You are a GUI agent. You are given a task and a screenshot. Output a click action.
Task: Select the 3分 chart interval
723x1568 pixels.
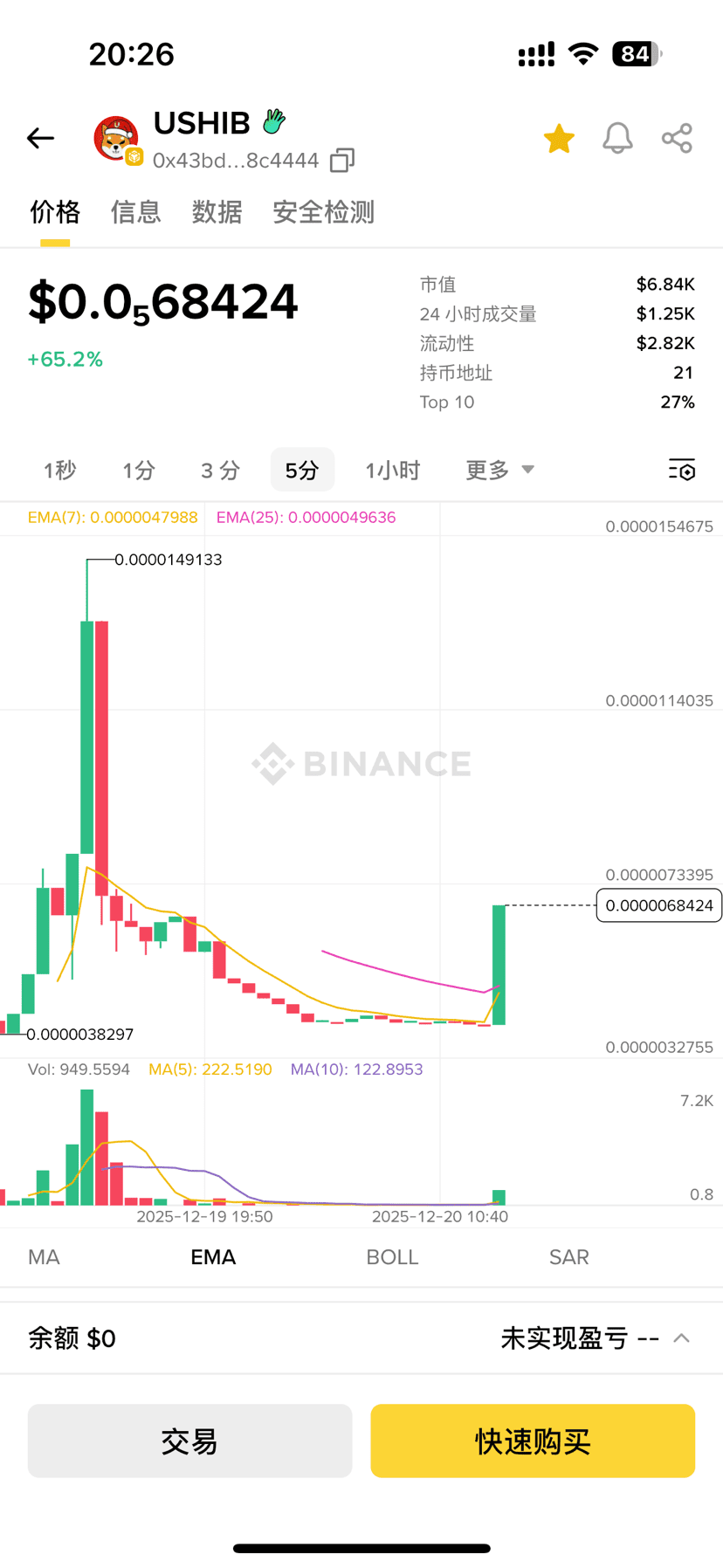pyautogui.click(x=220, y=471)
